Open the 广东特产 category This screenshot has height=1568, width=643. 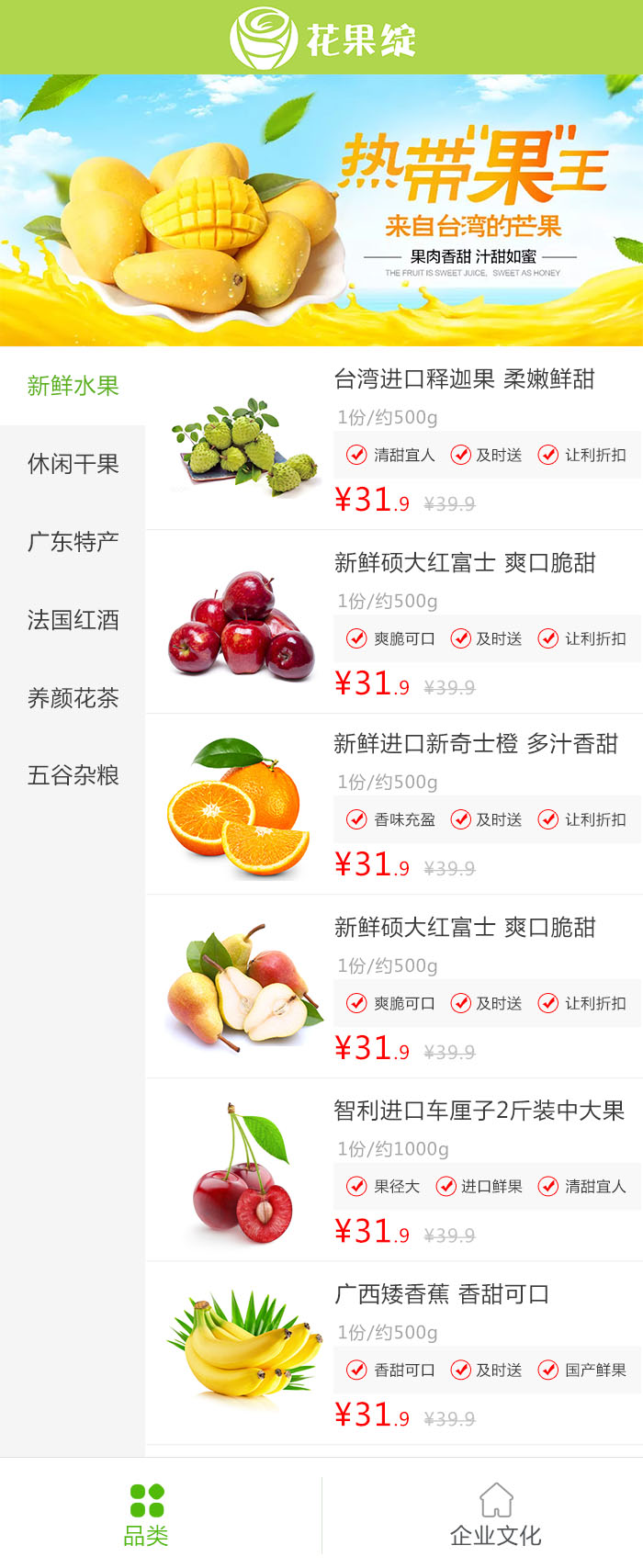(x=73, y=542)
